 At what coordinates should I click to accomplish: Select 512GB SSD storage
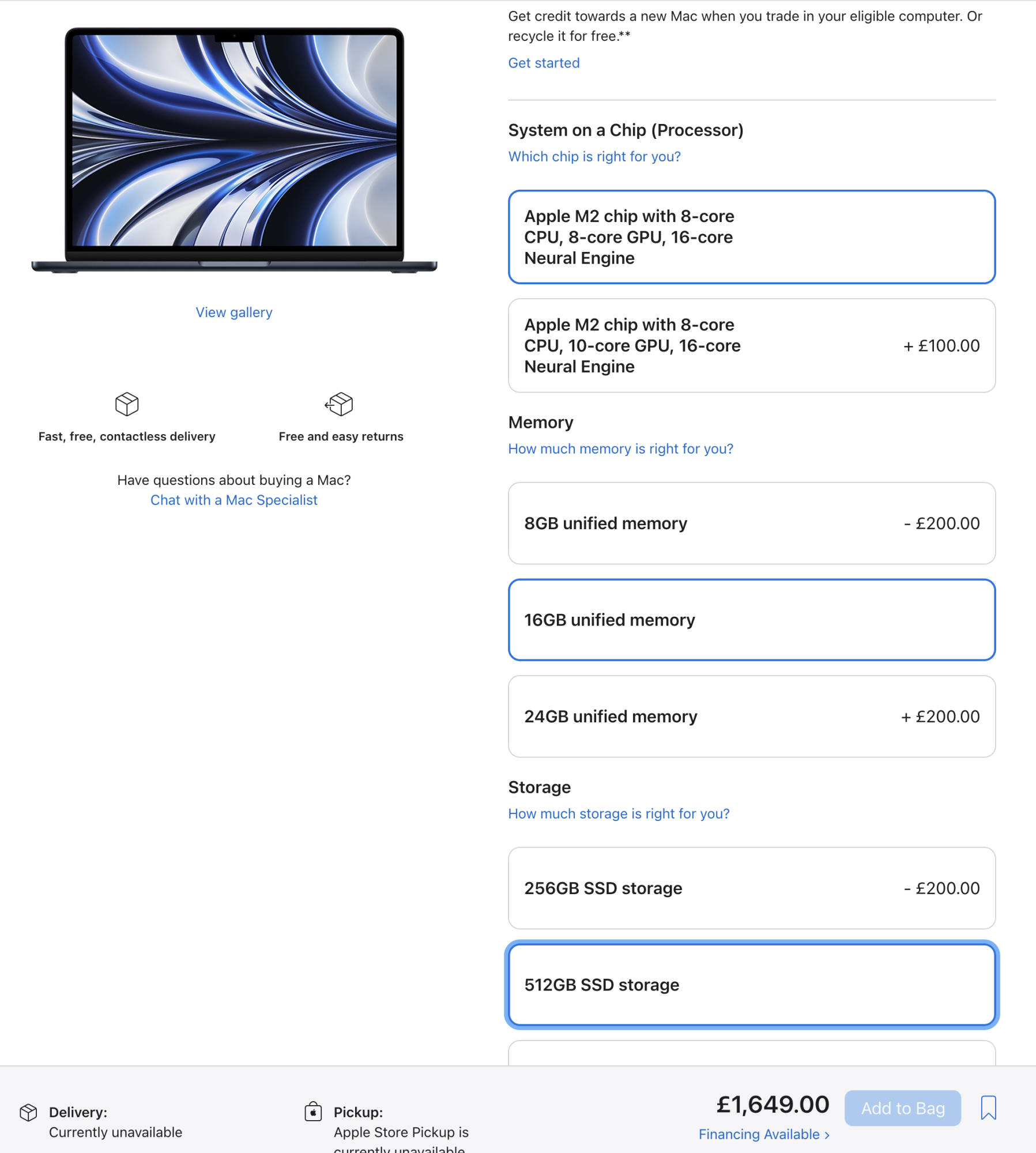751,985
